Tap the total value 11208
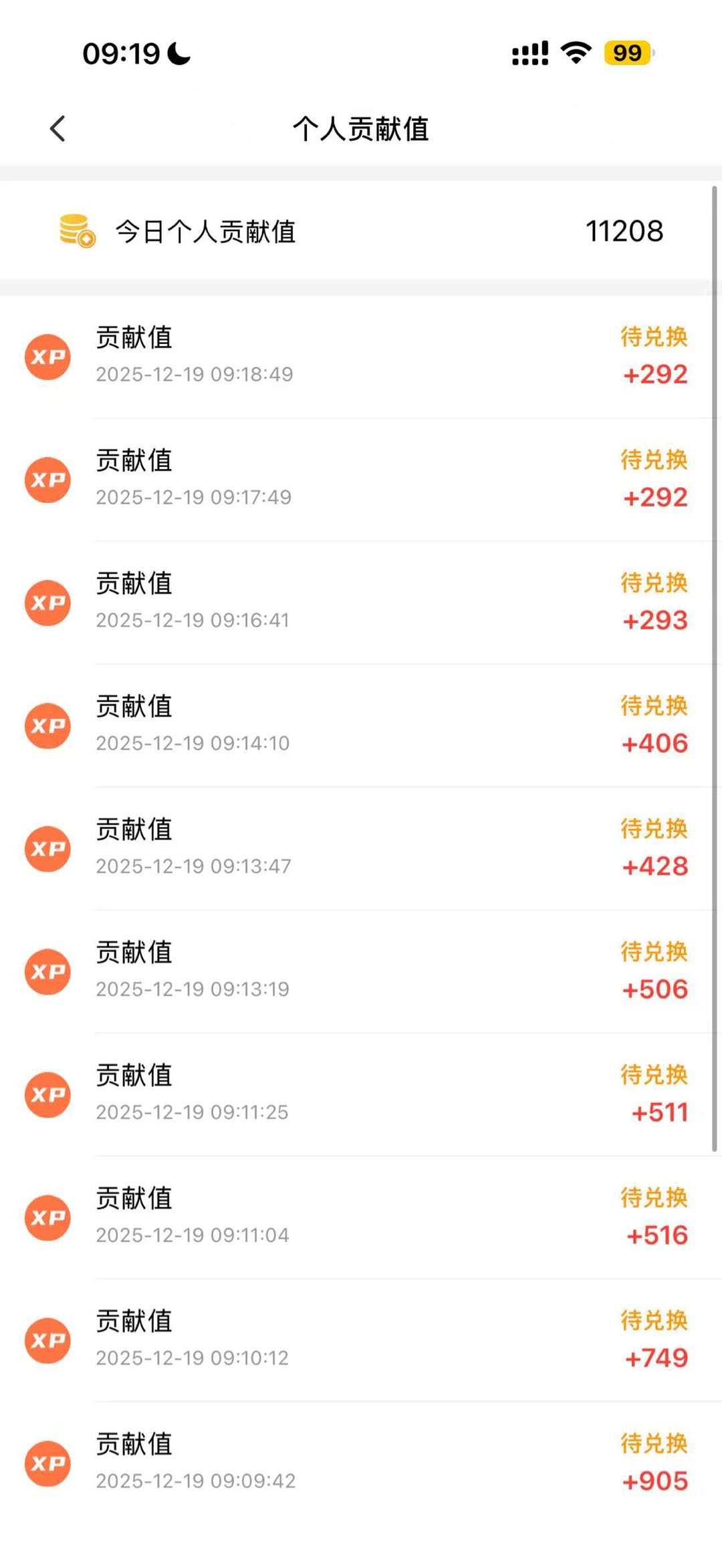The width and height of the screenshot is (722, 1568). tap(624, 232)
